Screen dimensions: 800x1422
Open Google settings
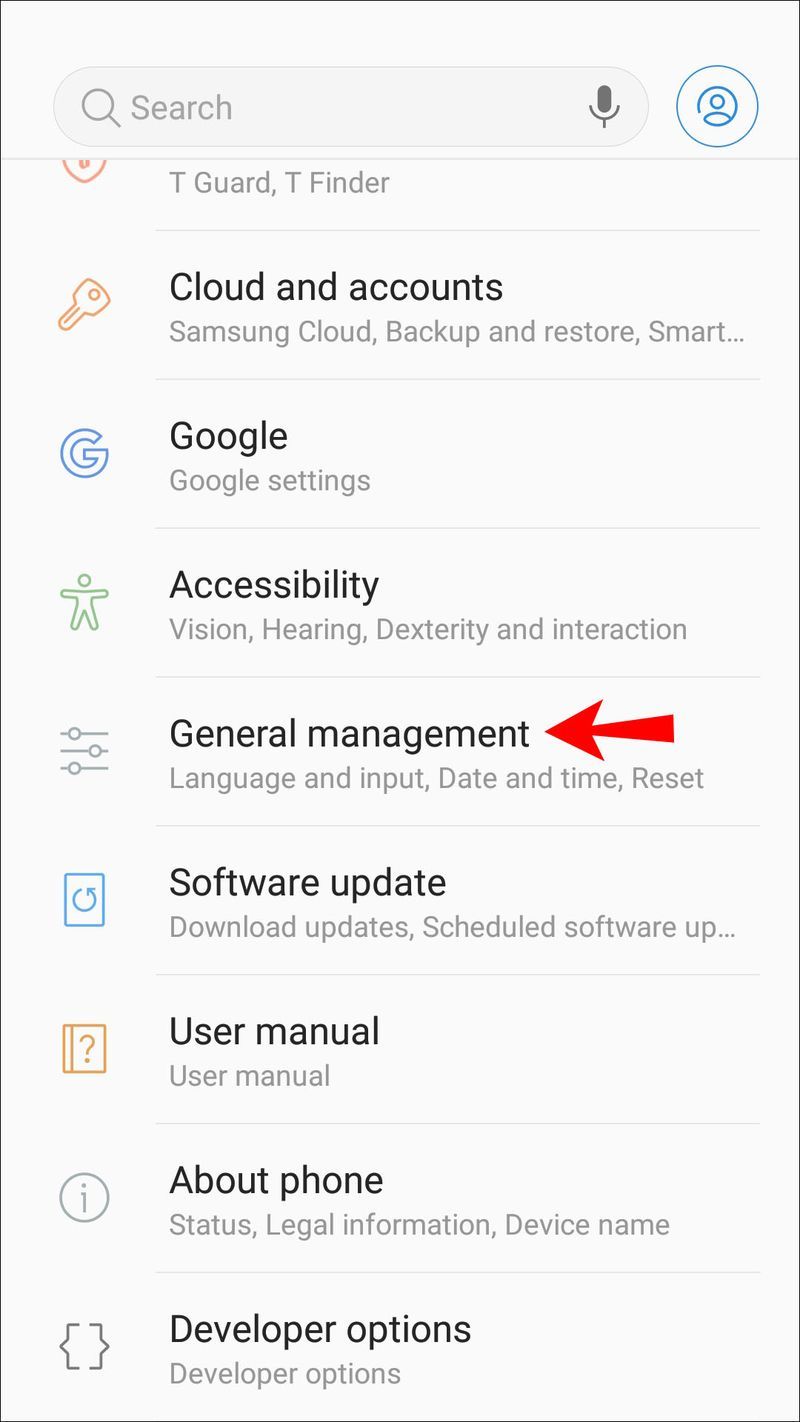pyautogui.click(x=400, y=454)
